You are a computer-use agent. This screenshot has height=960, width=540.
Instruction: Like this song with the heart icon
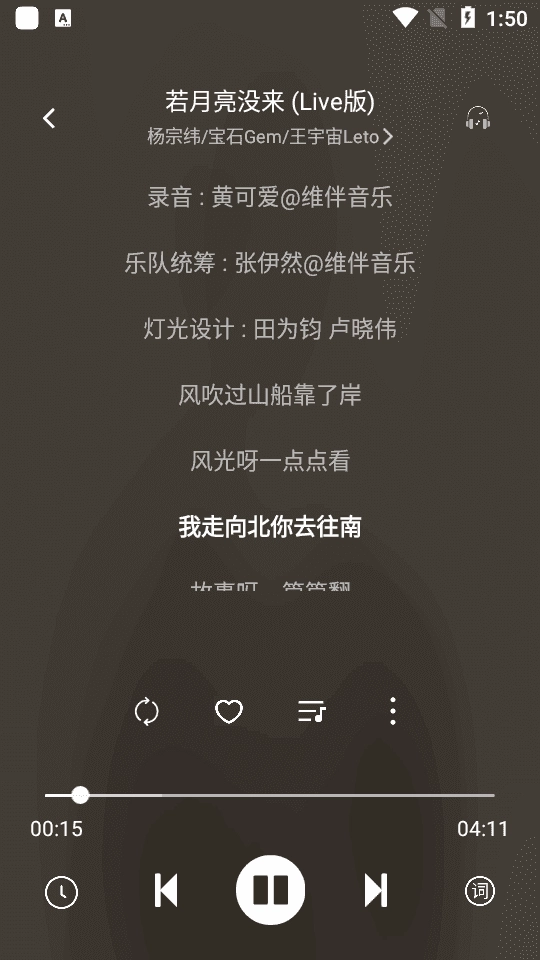[229, 711]
